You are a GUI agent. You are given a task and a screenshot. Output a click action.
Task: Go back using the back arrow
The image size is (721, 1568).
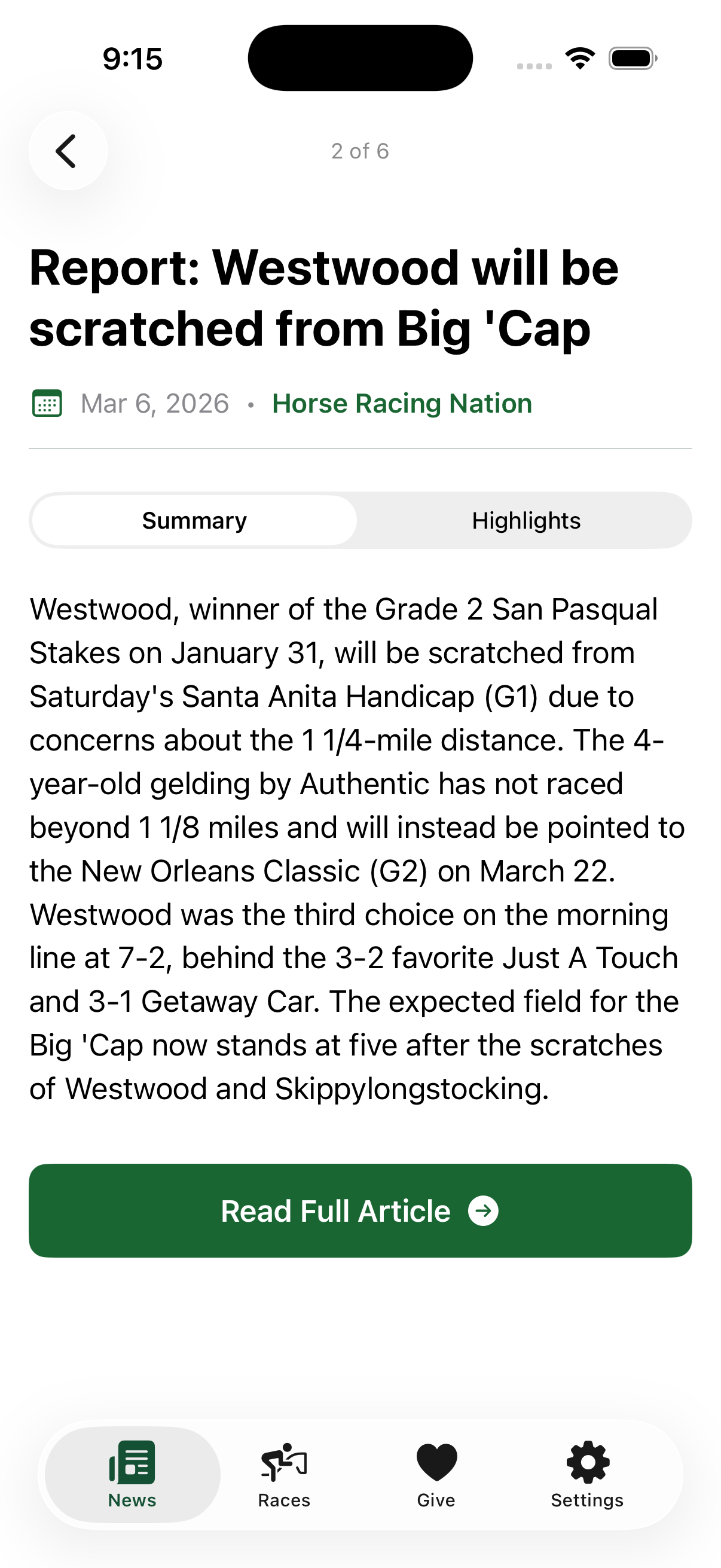pyautogui.click(x=68, y=151)
